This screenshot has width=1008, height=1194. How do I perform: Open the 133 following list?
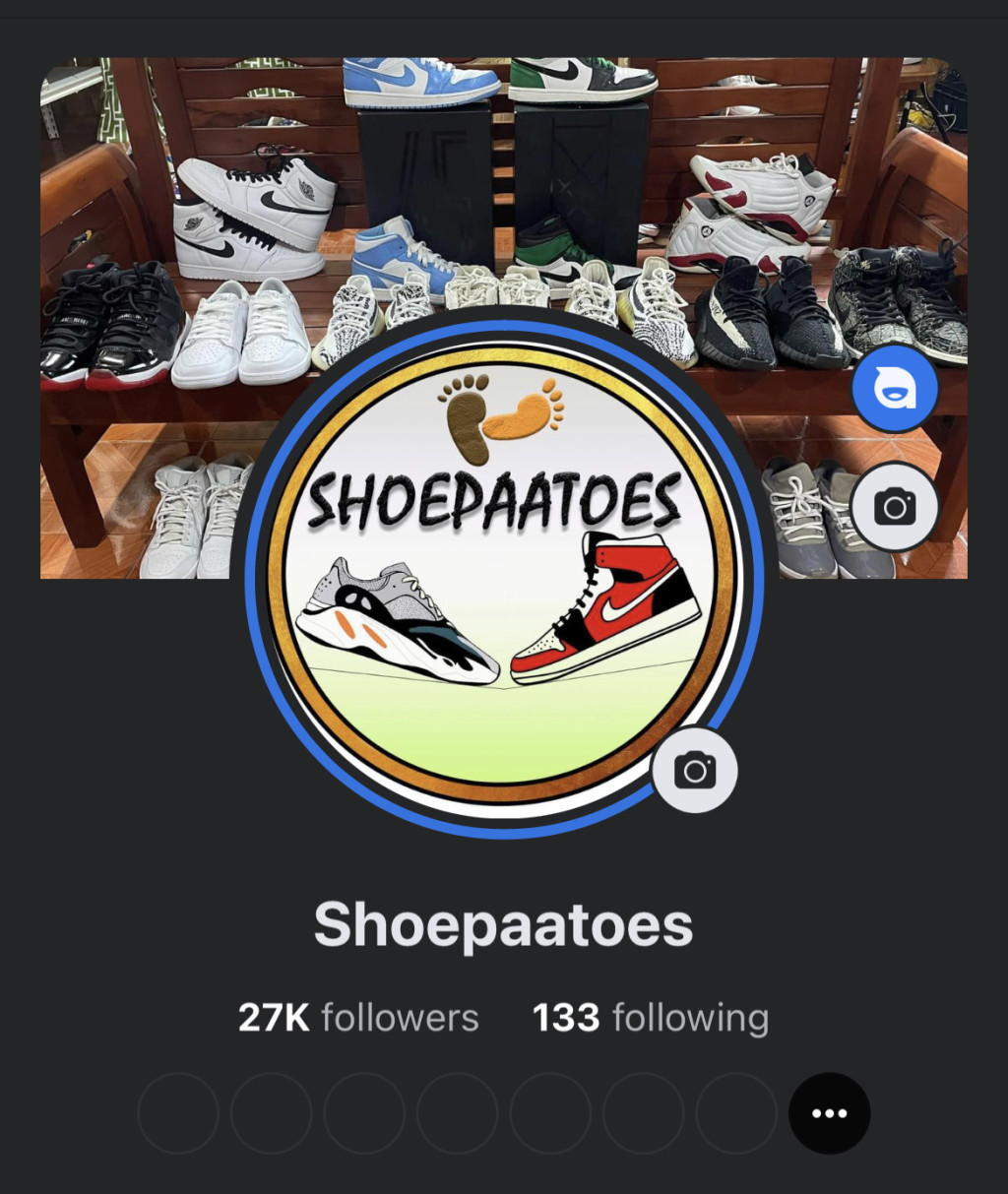point(651,1018)
